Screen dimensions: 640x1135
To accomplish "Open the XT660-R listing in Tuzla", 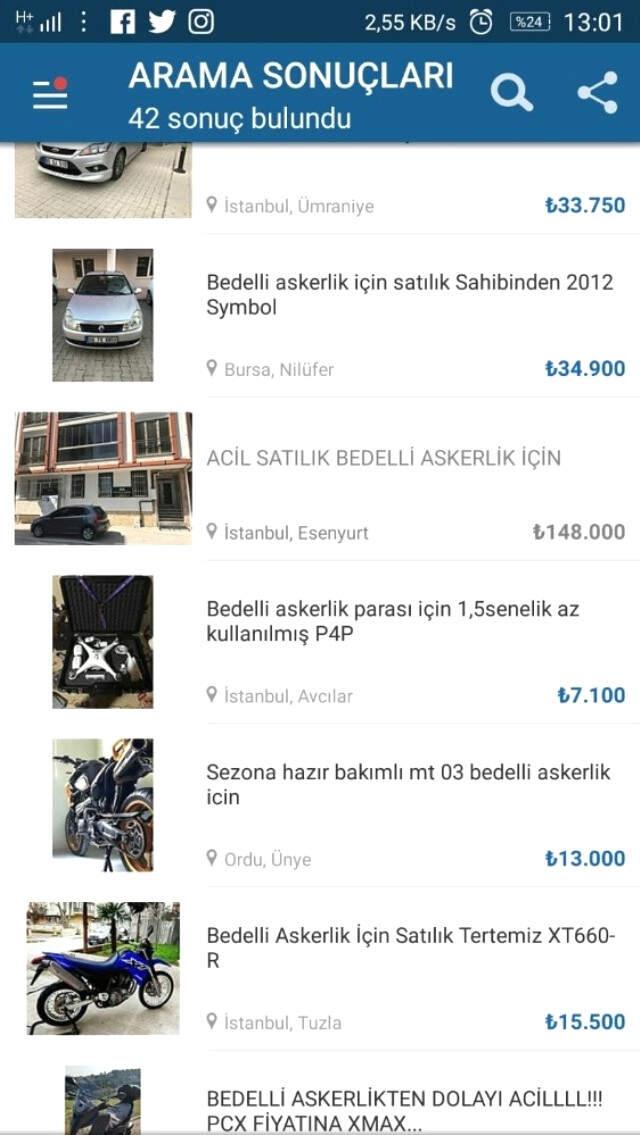I will pyautogui.click(x=320, y=969).
